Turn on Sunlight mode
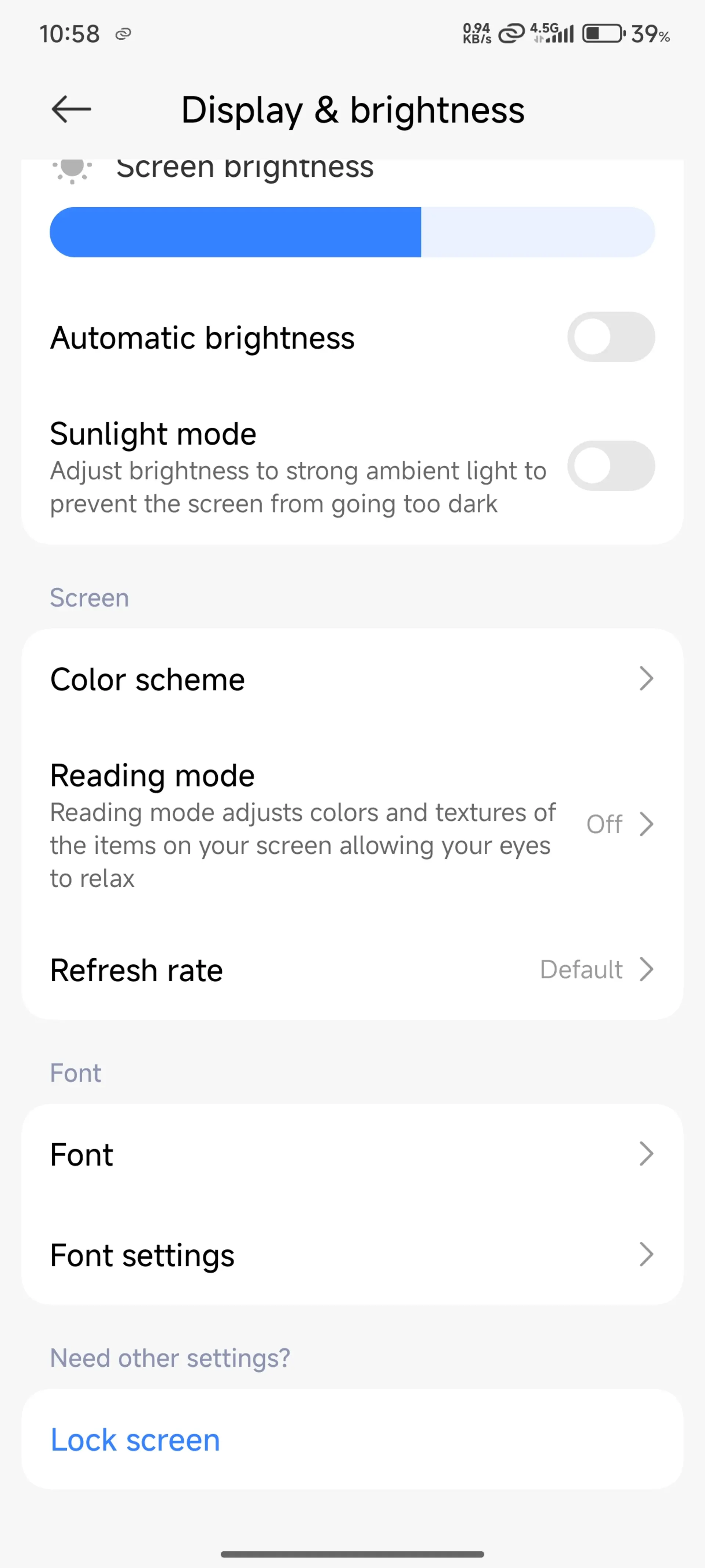The width and height of the screenshot is (705, 1568). (x=611, y=466)
